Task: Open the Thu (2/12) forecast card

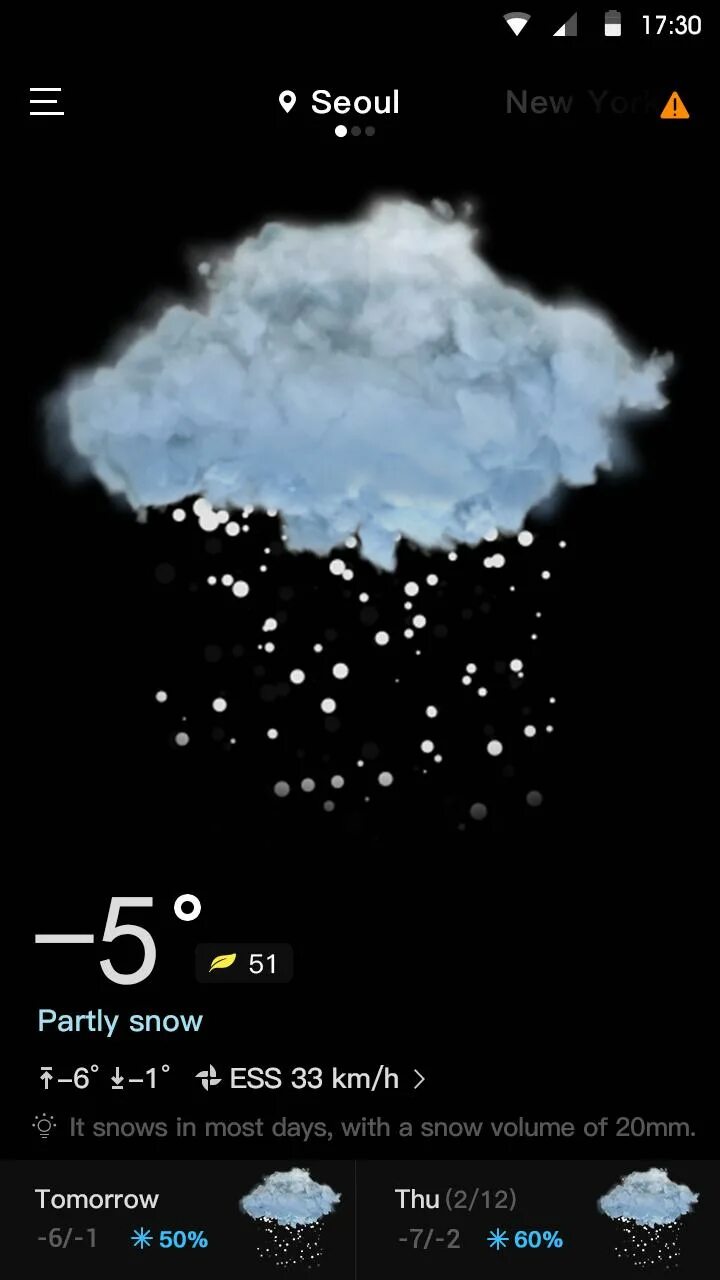Action: (x=538, y=1220)
